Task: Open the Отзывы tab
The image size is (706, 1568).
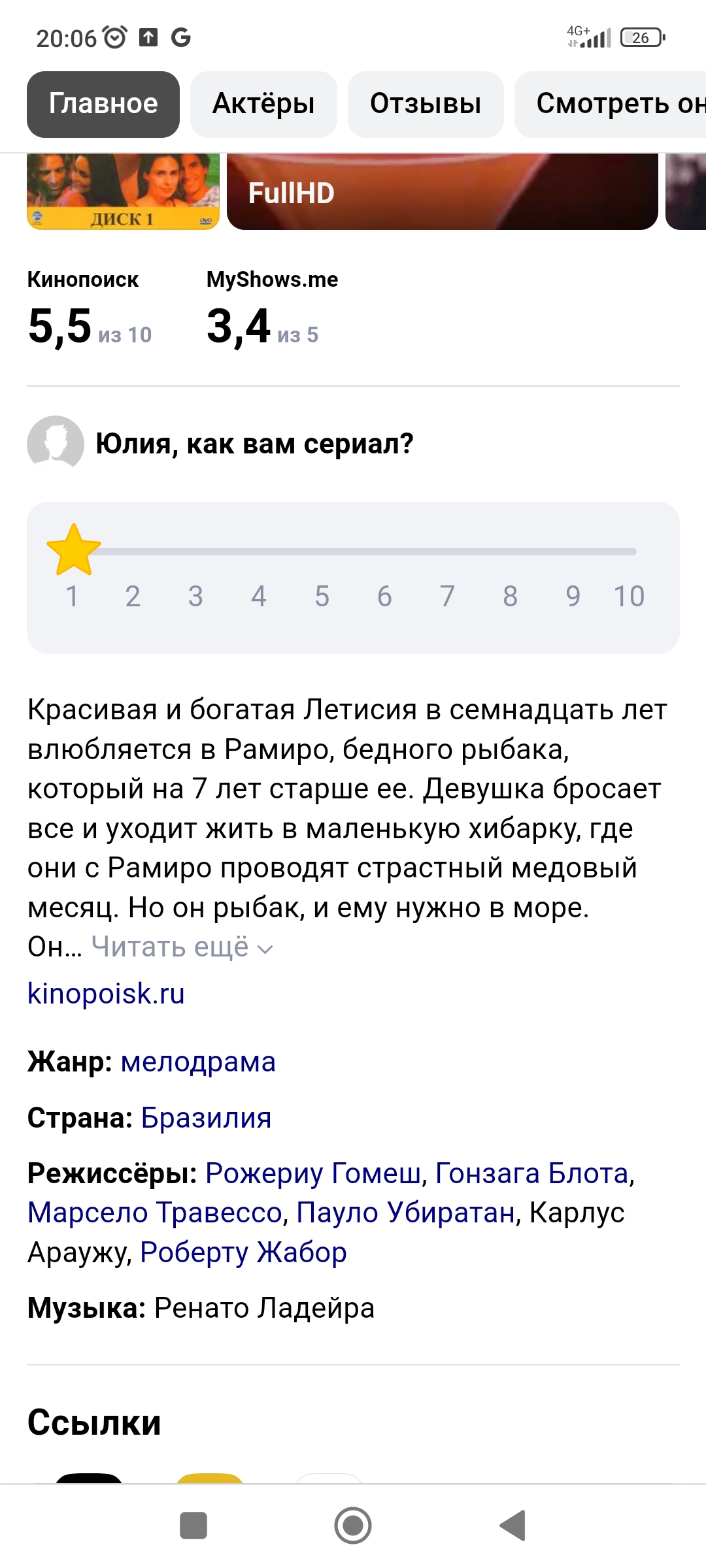Action: (x=426, y=104)
